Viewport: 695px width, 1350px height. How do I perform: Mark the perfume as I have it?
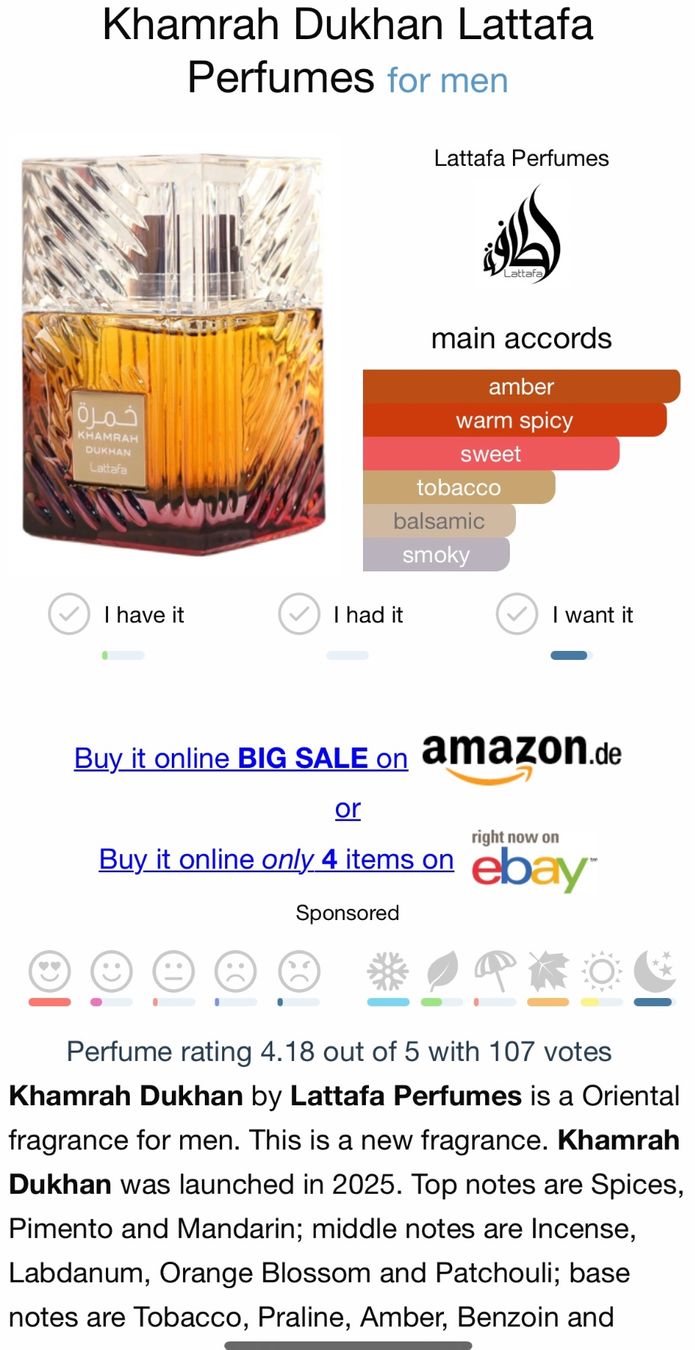click(x=69, y=615)
